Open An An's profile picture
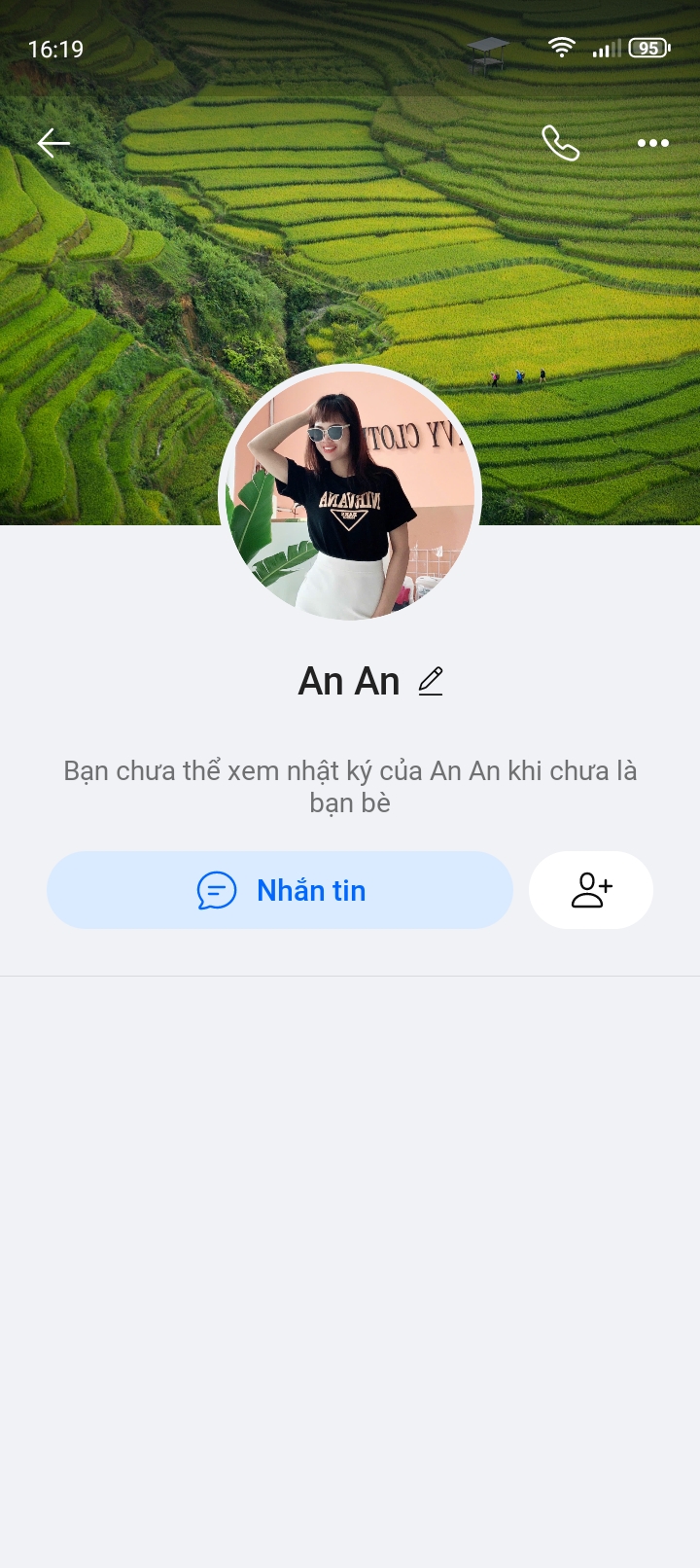700x1568 pixels. pyautogui.click(x=350, y=493)
